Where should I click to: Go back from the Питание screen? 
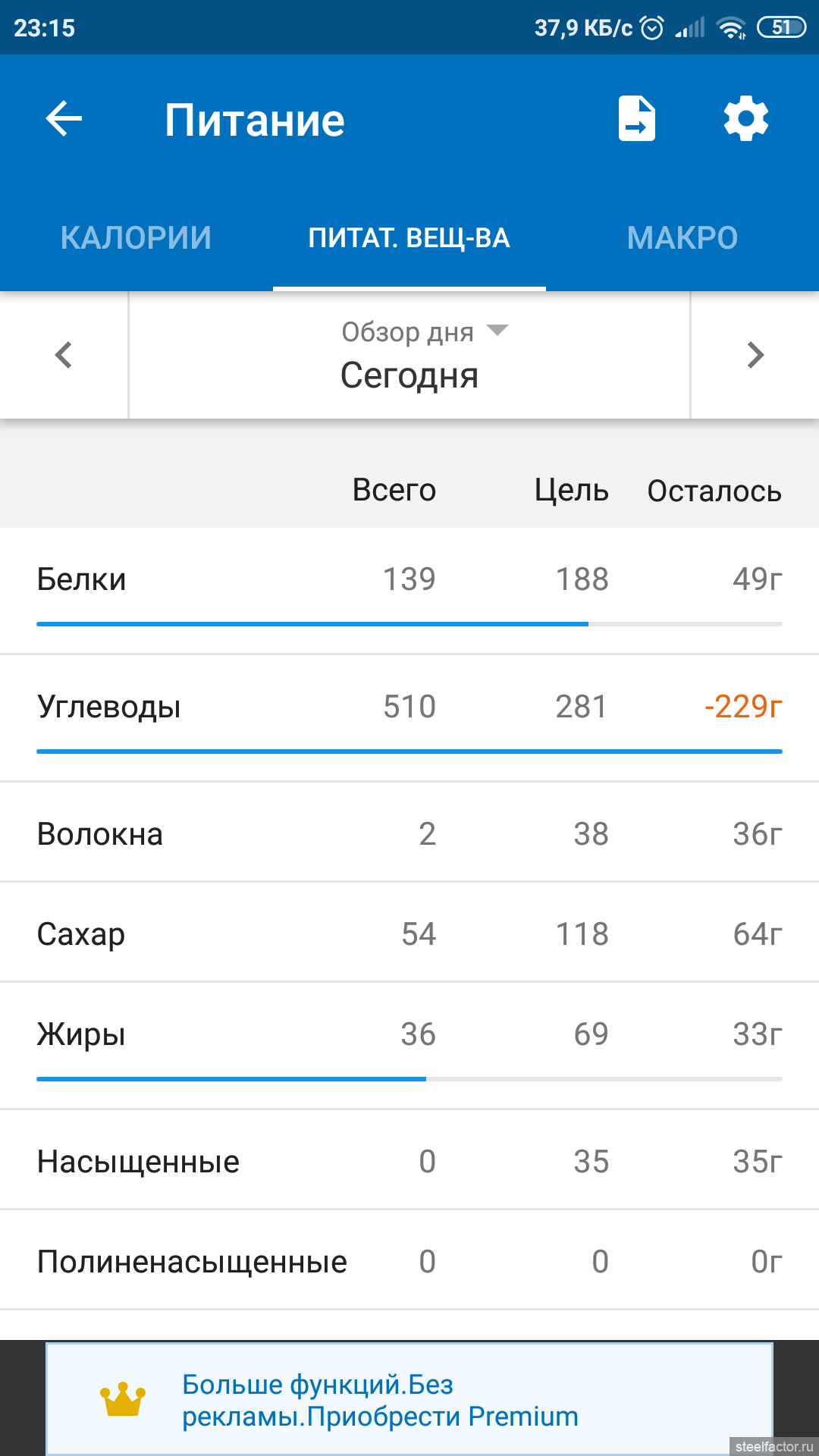(64, 119)
